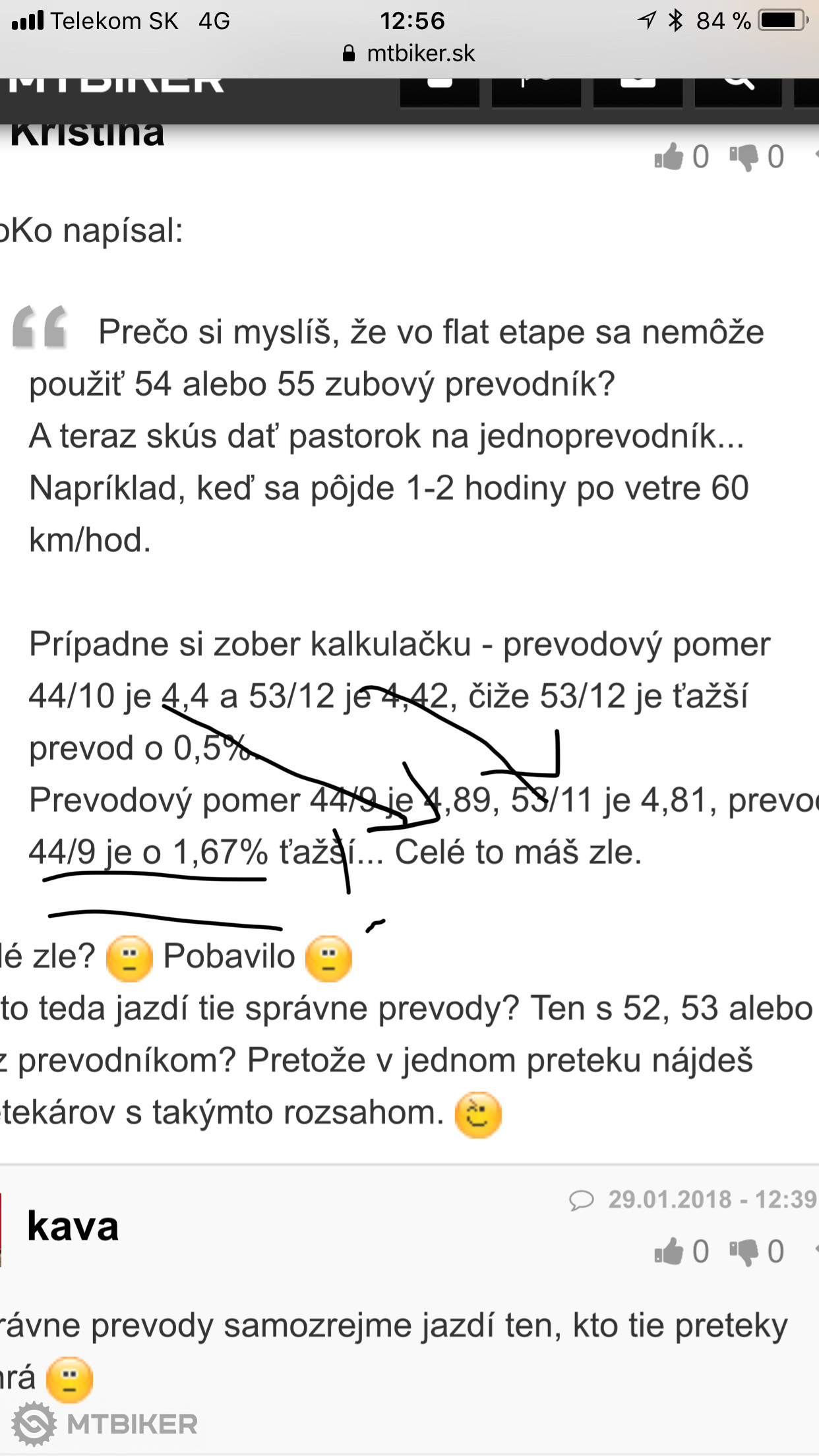
Task: Go to the MTBIKER homepage via header logo
Action: click(x=117, y=86)
